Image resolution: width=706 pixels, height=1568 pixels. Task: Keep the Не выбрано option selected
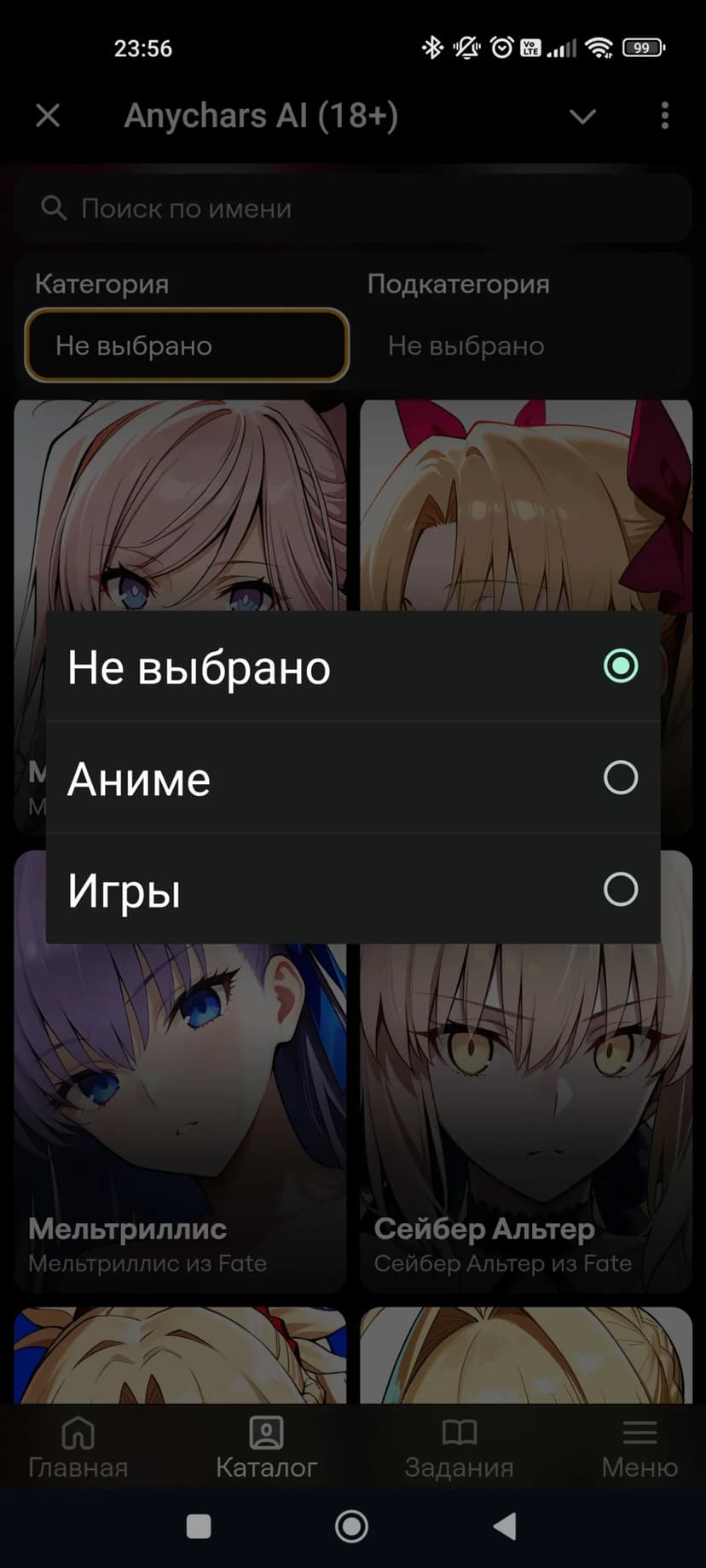click(x=353, y=666)
